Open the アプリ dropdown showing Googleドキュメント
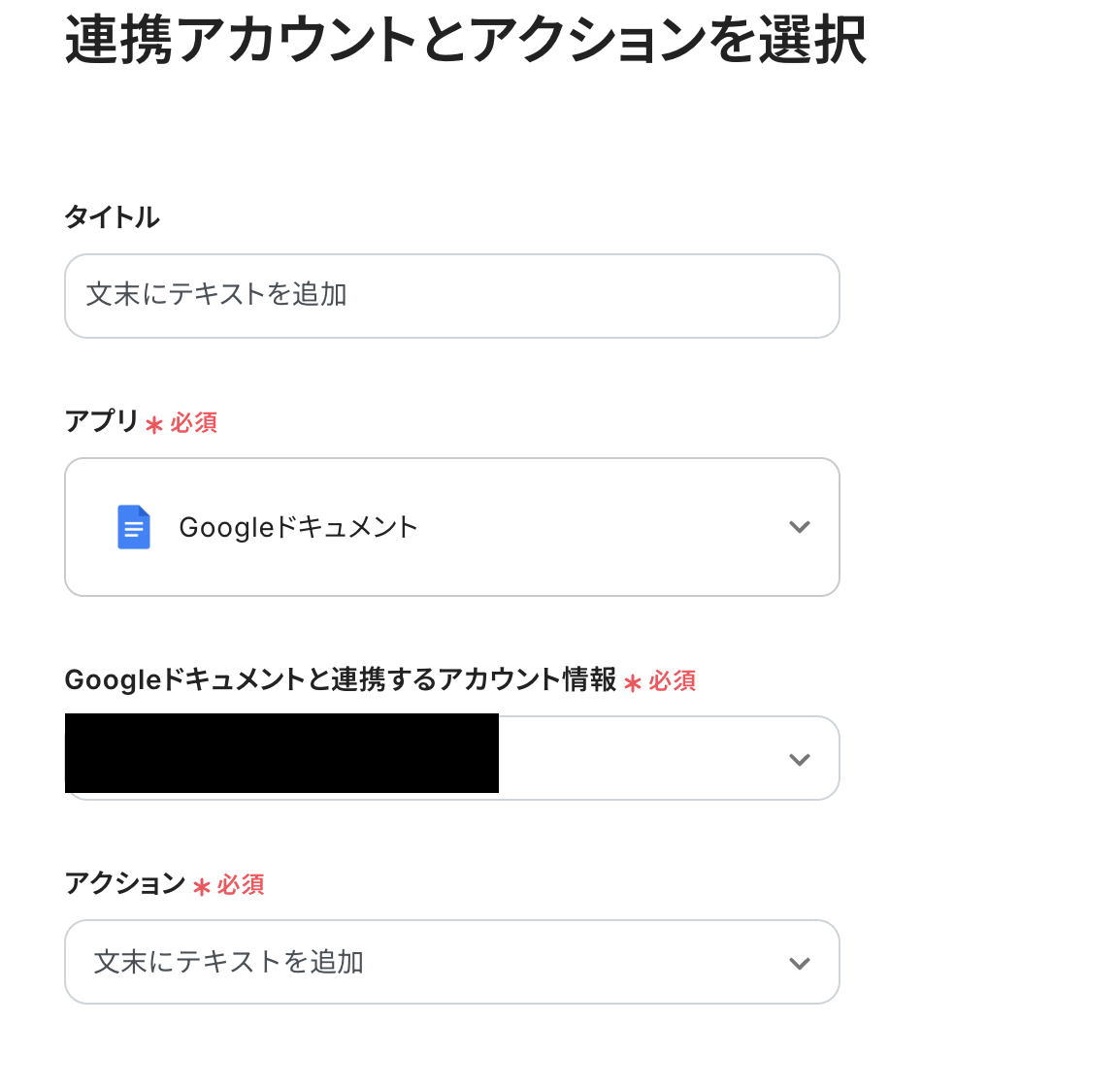Image resolution: width=1120 pixels, height=1089 pixels. (x=451, y=527)
